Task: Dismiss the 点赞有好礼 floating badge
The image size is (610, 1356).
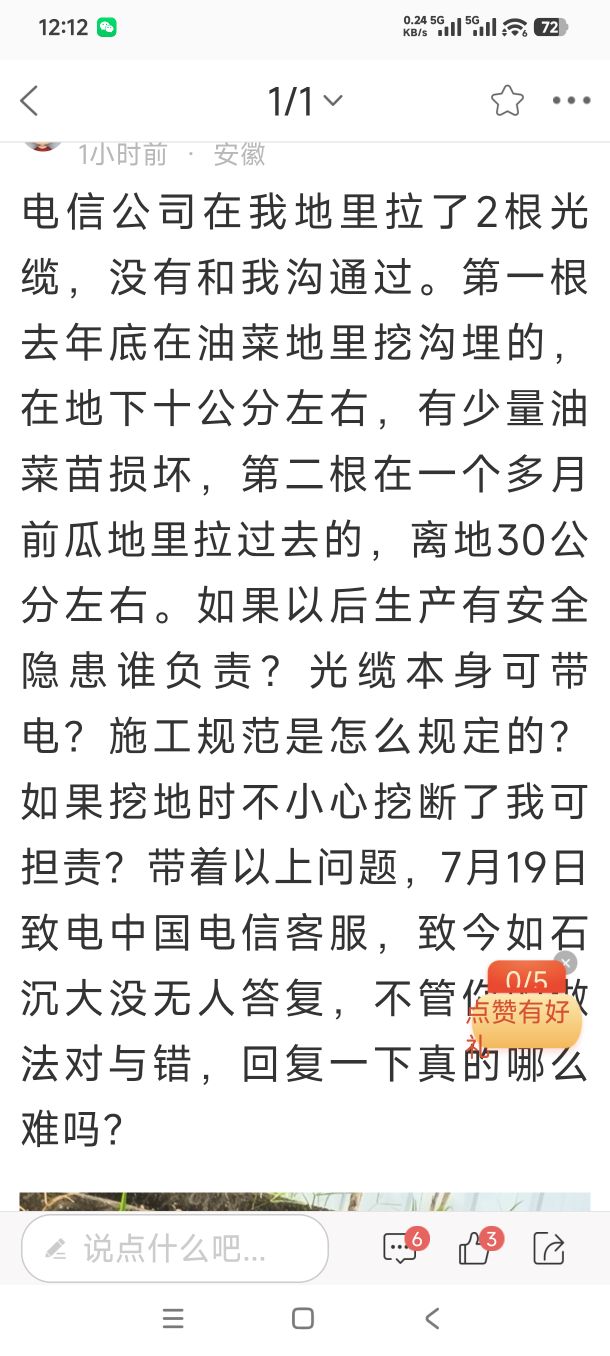Action: click(565, 962)
